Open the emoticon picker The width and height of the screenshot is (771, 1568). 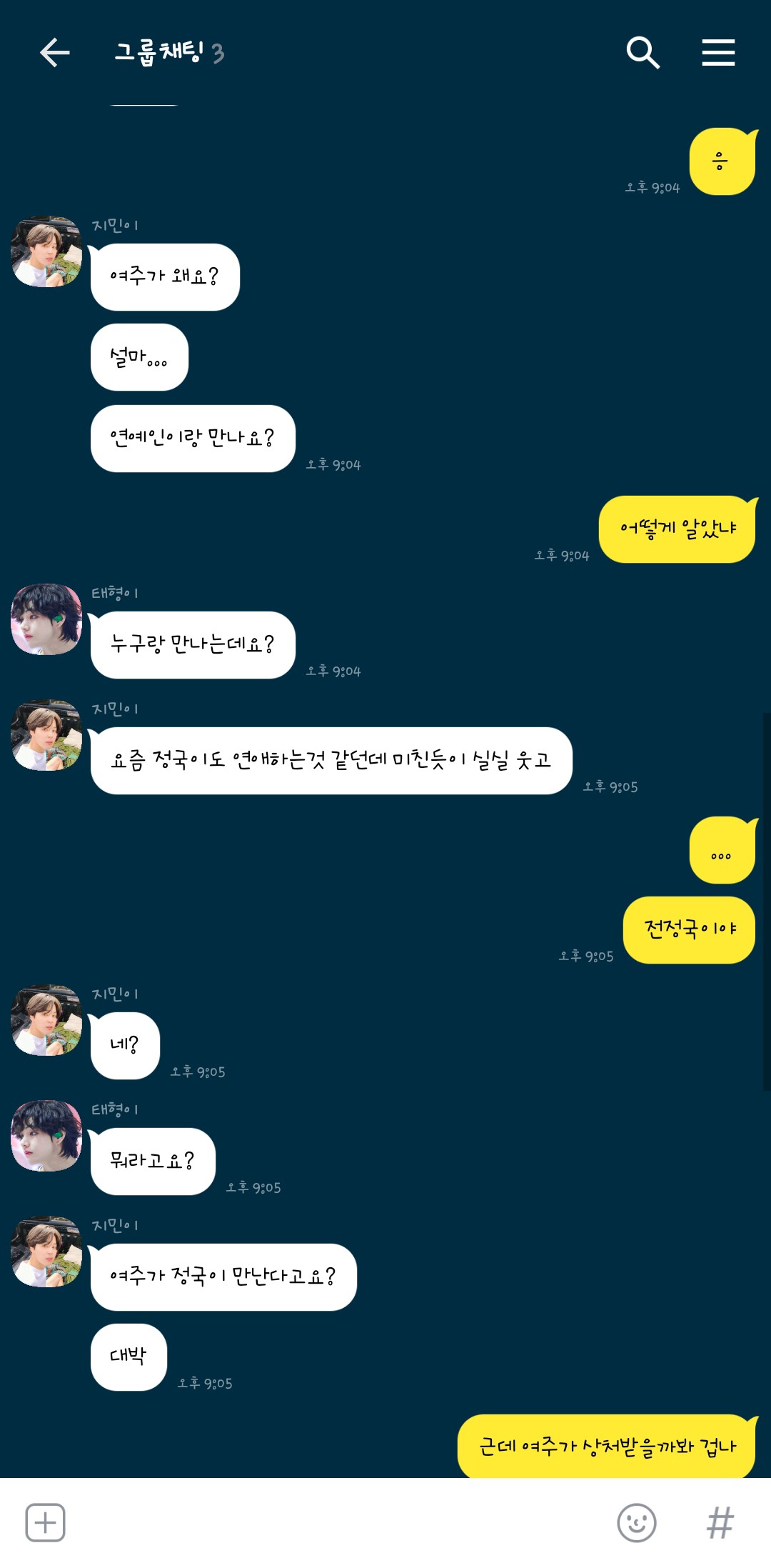click(636, 1522)
